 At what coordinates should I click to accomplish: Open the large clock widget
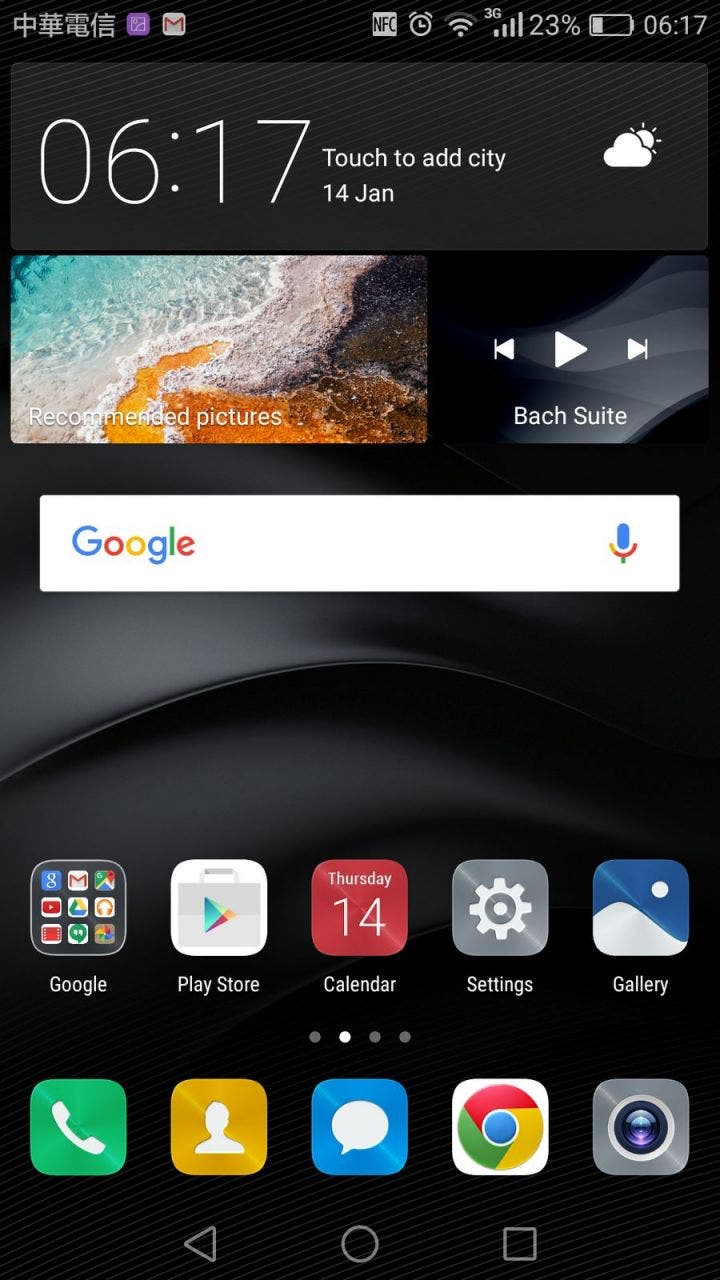(175, 162)
